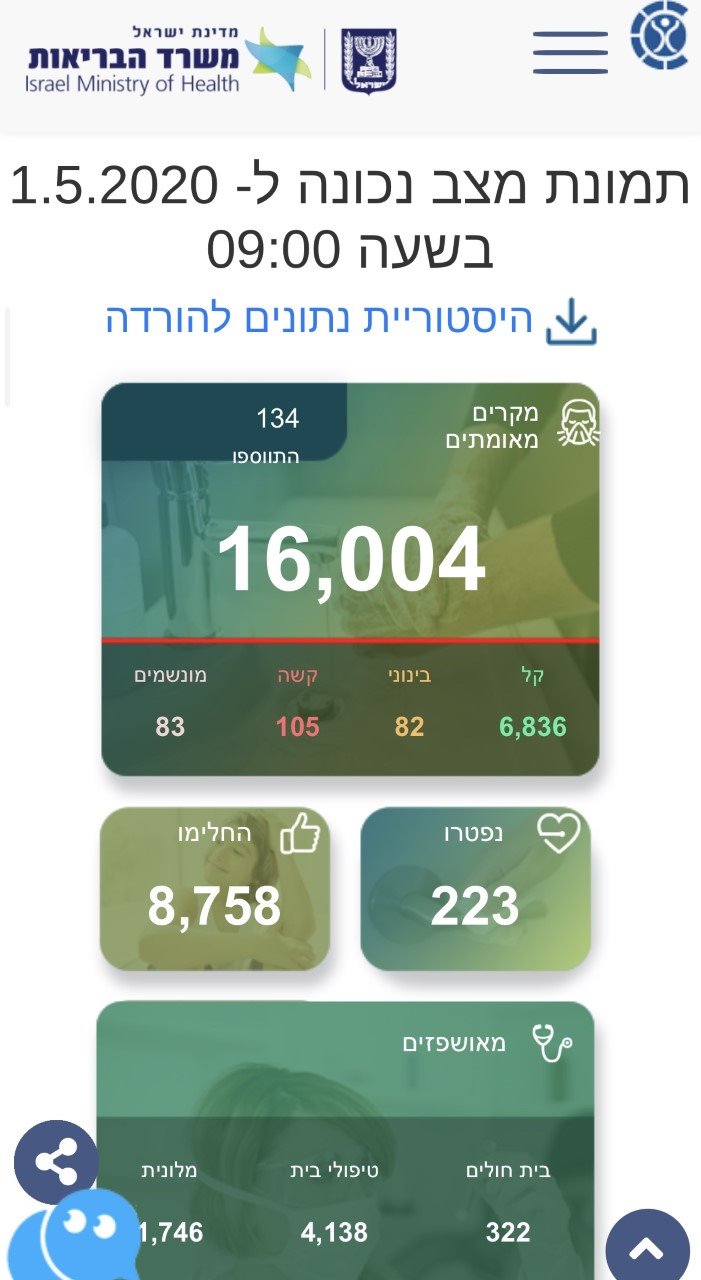This screenshot has width=701, height=1280.
Task: Jump back to top of page
Action: click(x=647, y=1247)
